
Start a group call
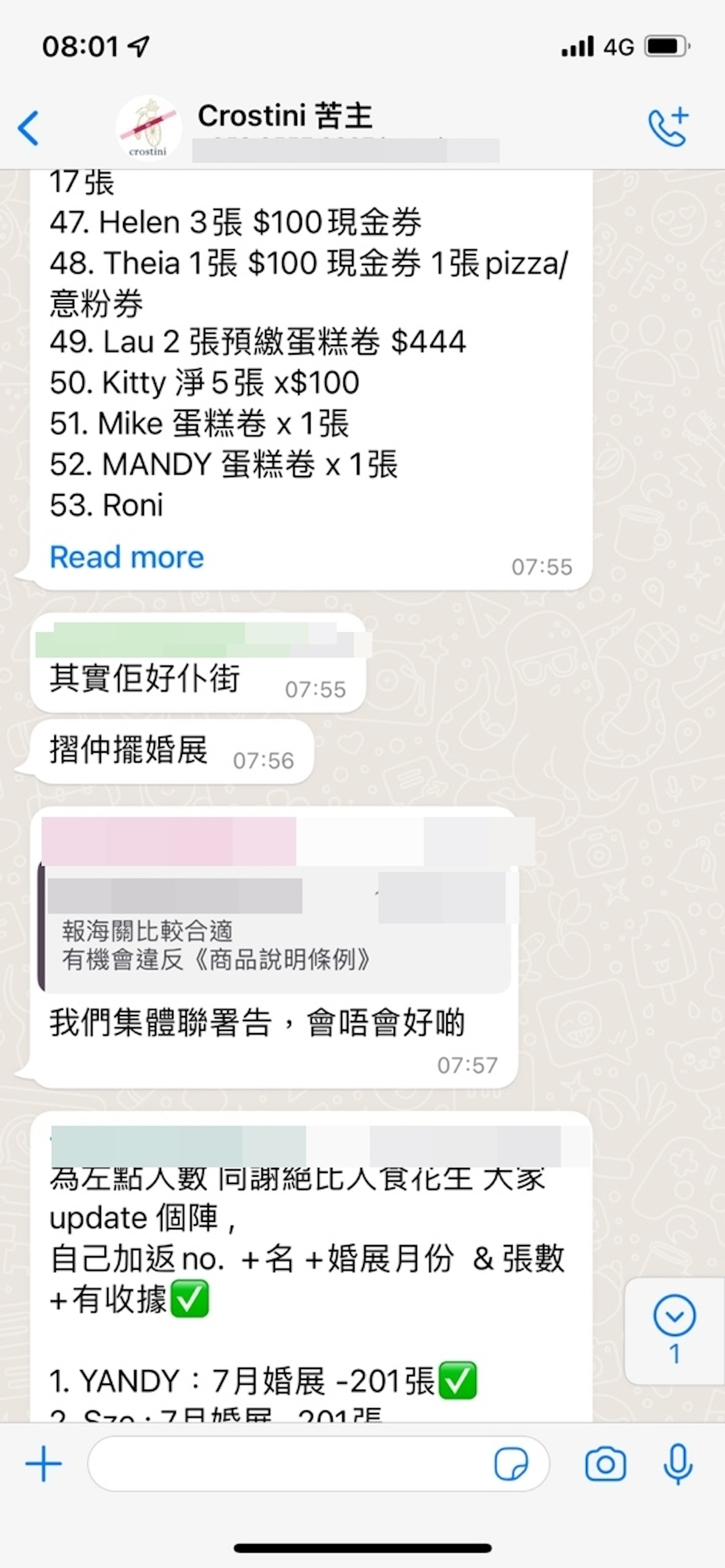click(668, 128)
